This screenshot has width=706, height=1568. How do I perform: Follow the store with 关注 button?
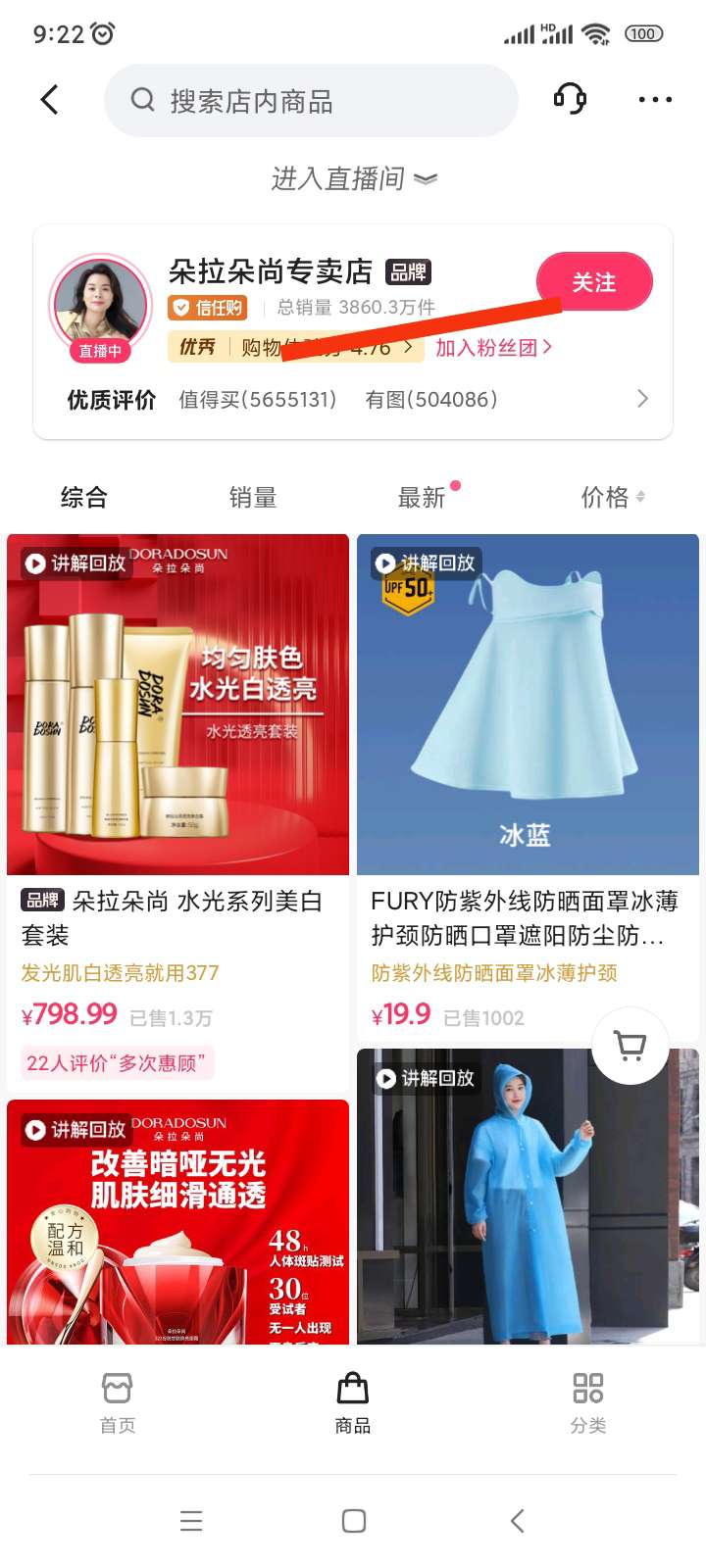pyautogui.click(x=593, y=282)
